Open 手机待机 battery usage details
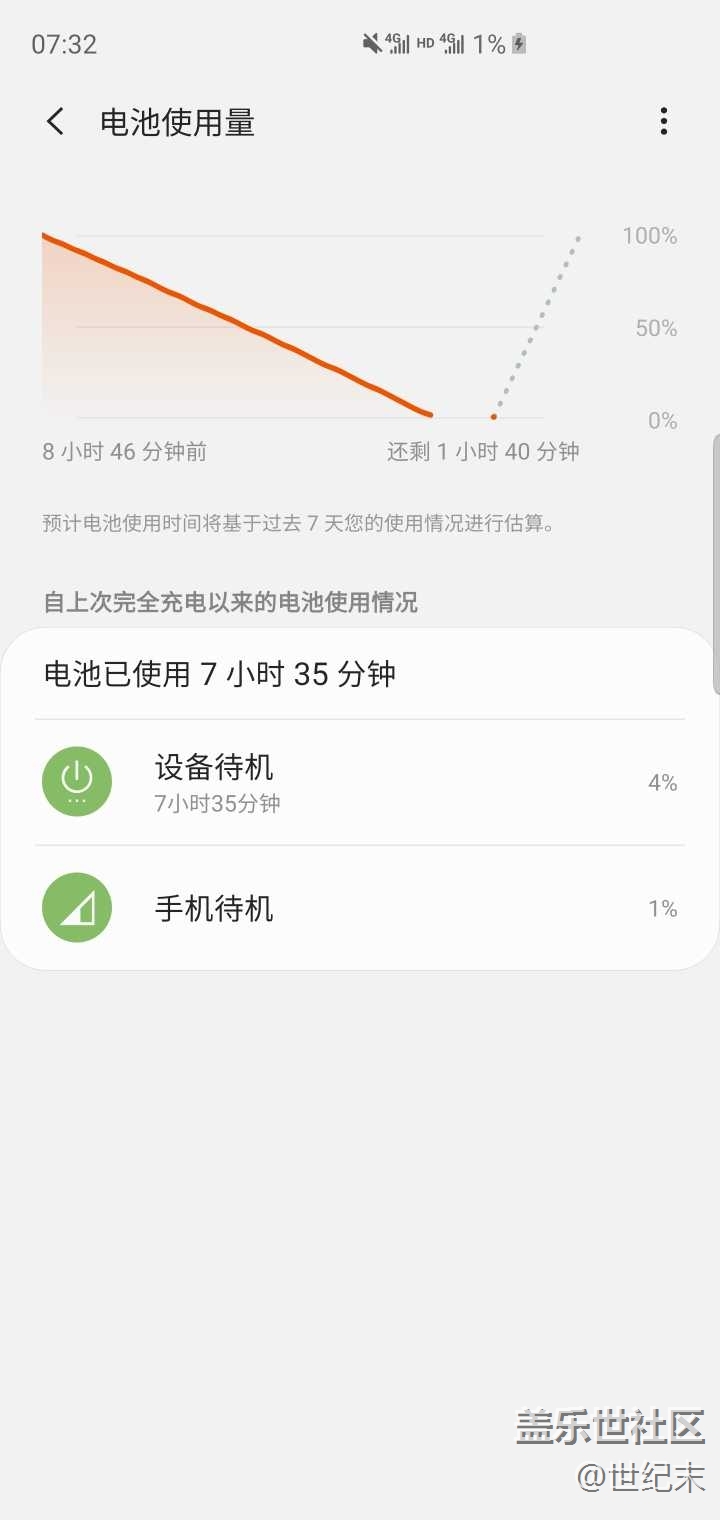This screenshot has height=1520, width=720. coord(360,908)
